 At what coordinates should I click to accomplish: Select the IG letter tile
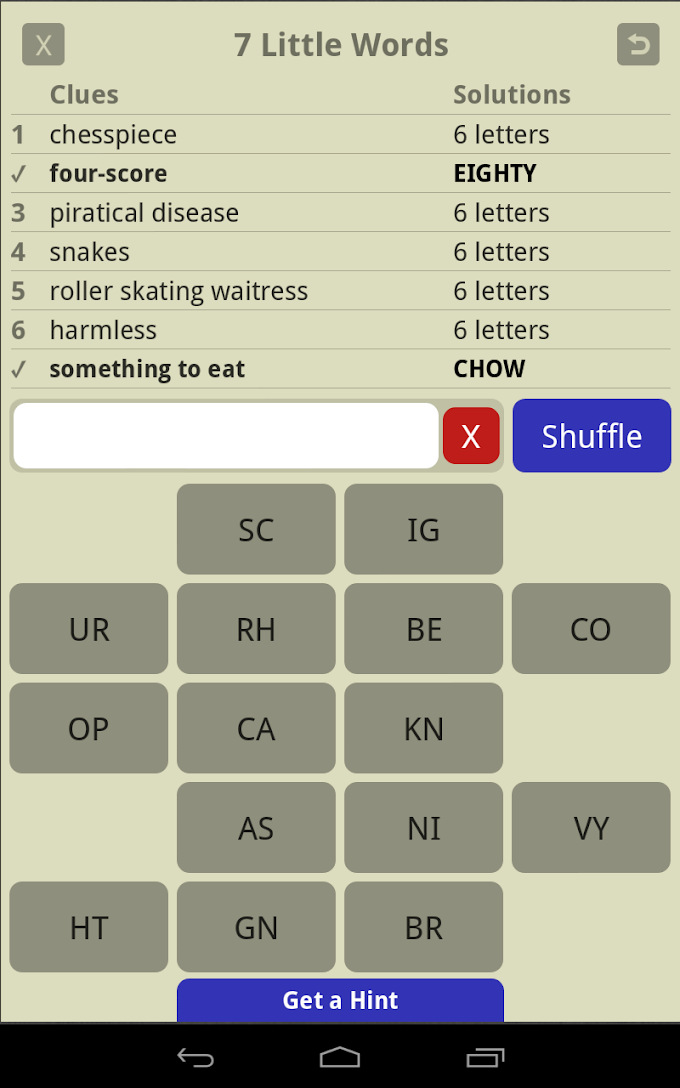tap(423, 529)
